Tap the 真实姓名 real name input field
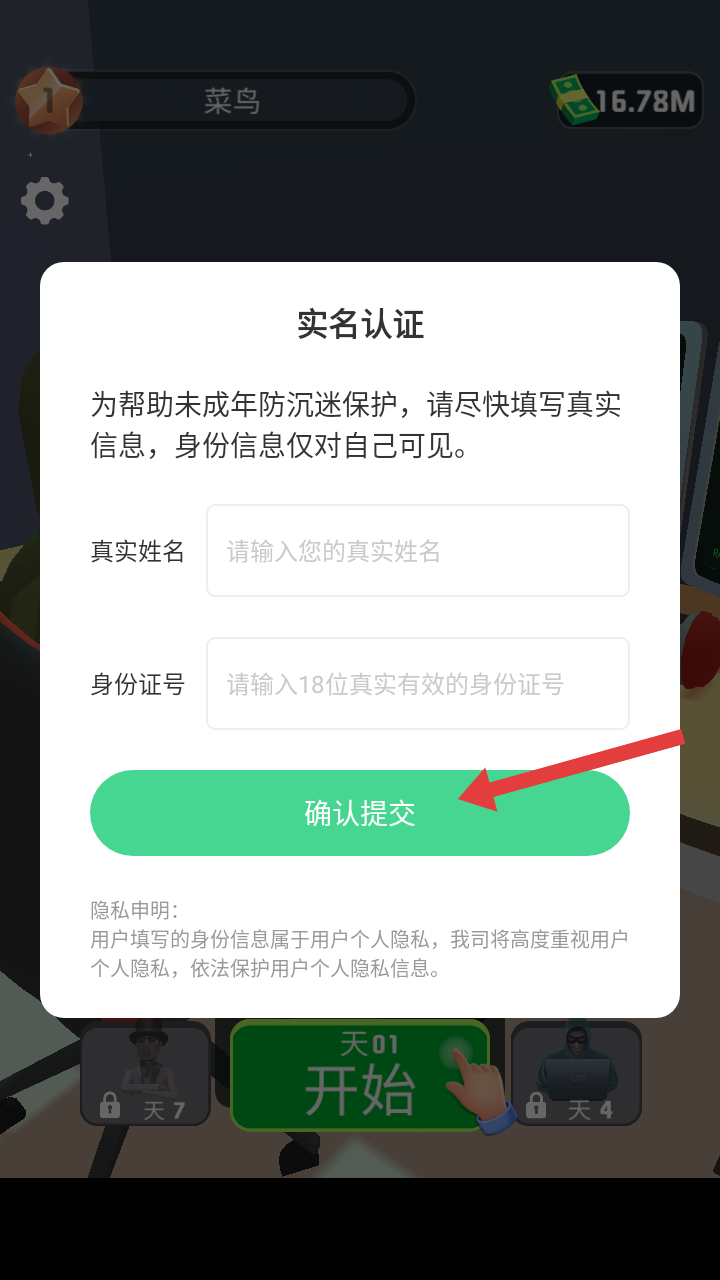720x1280 pixels. [417, 551]
